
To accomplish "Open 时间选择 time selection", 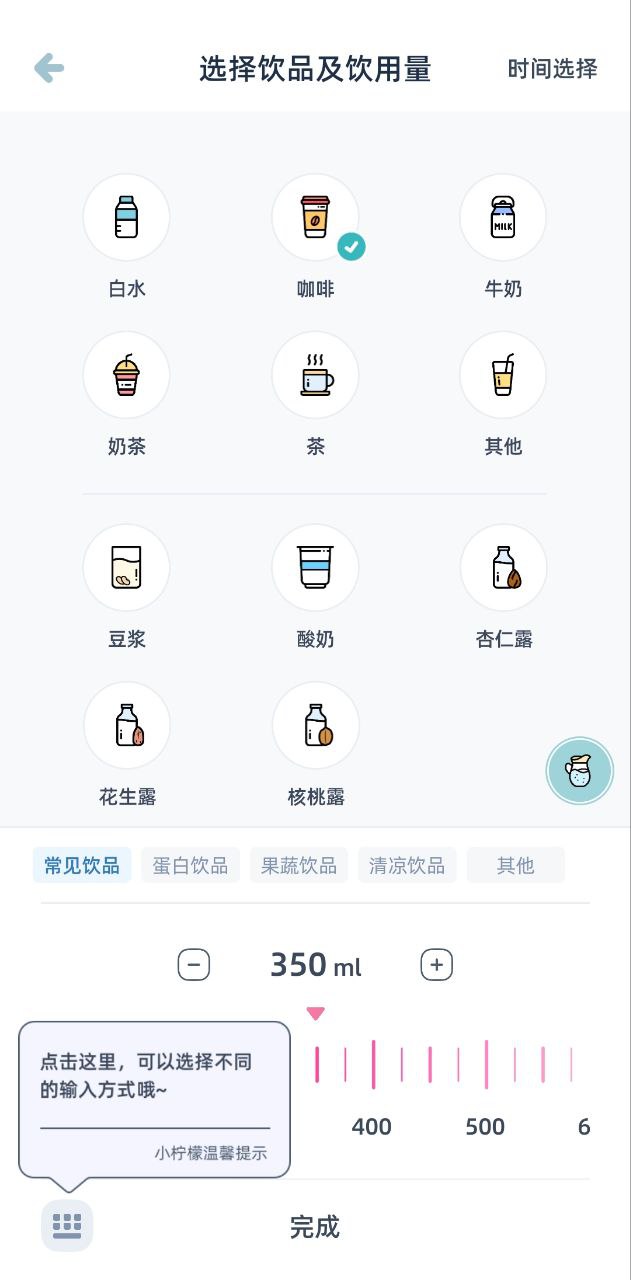I will [552, 68].
